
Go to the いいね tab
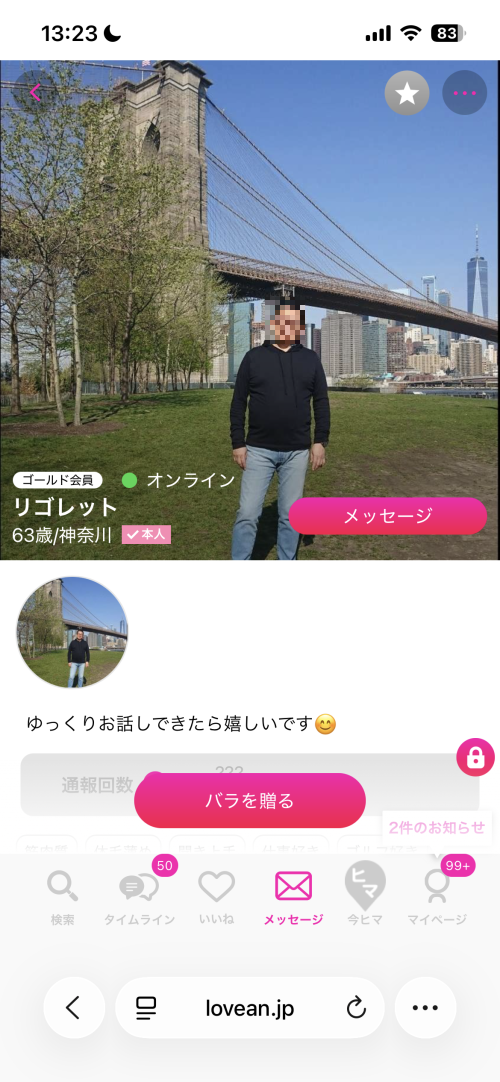[x=217, y=897]
